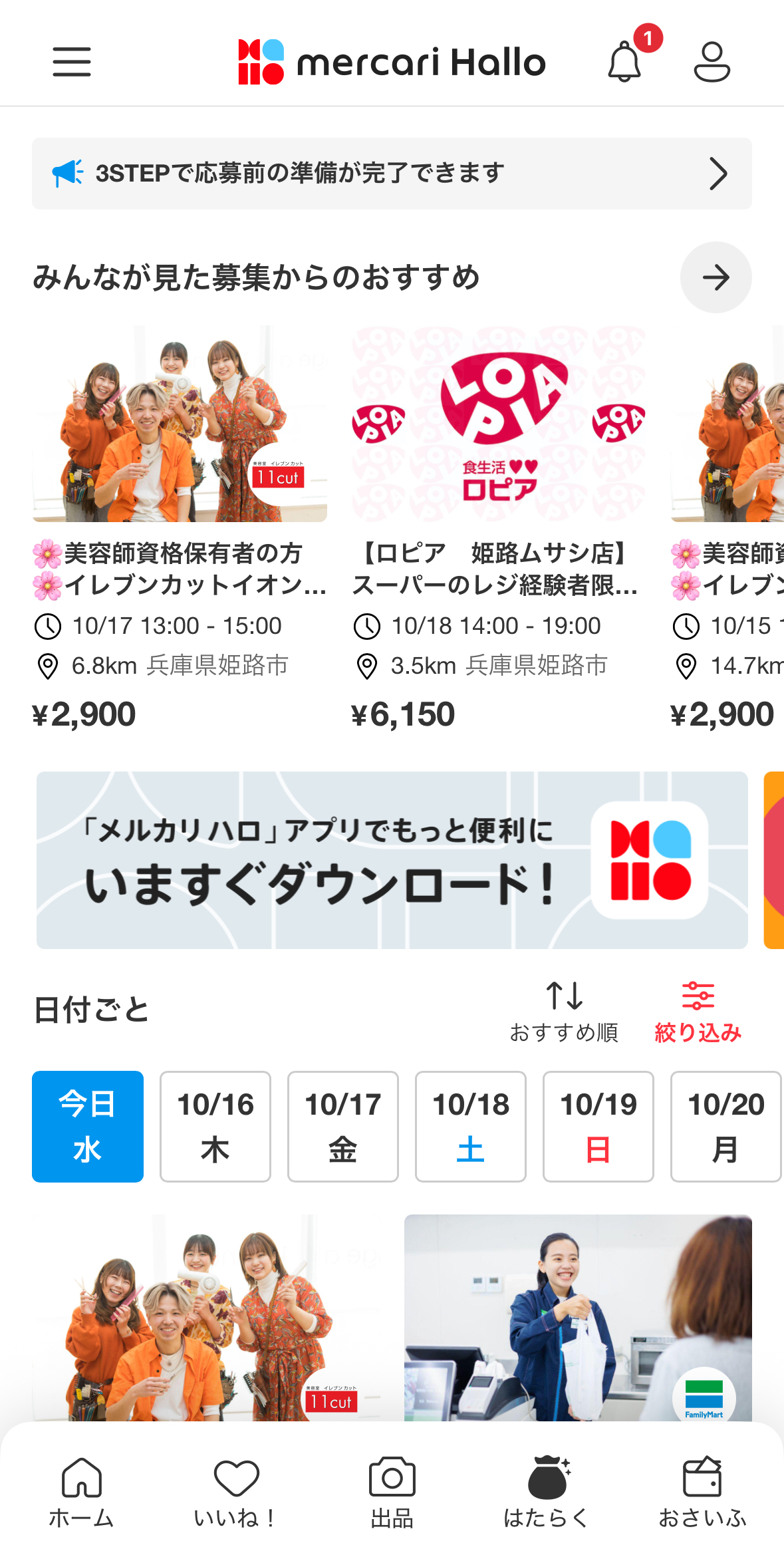Tap the arrow next to みんなが見た募集からのおすすめ
The height and width of the screenshot is (1563, 784).
(716, 277)
